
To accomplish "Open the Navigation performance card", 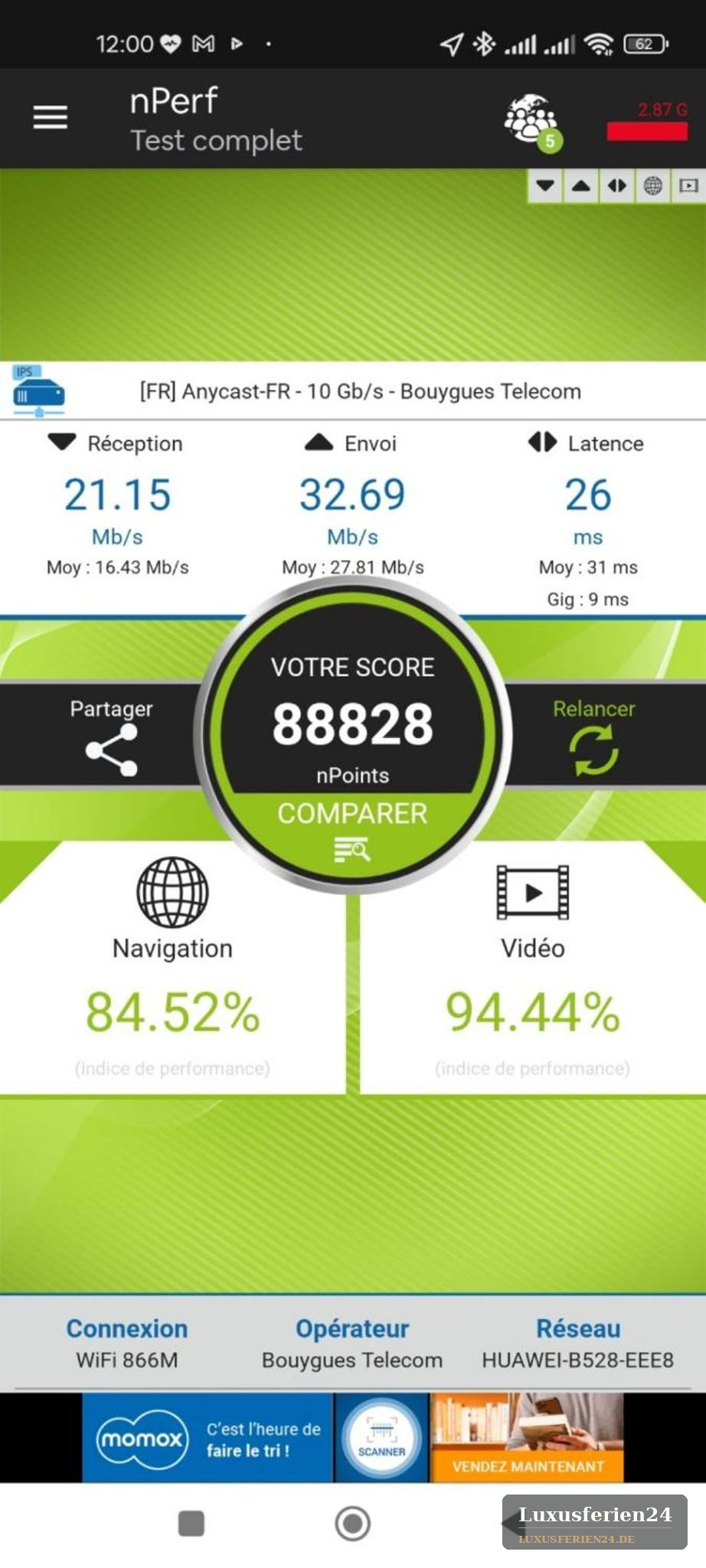I will (173, 968).
